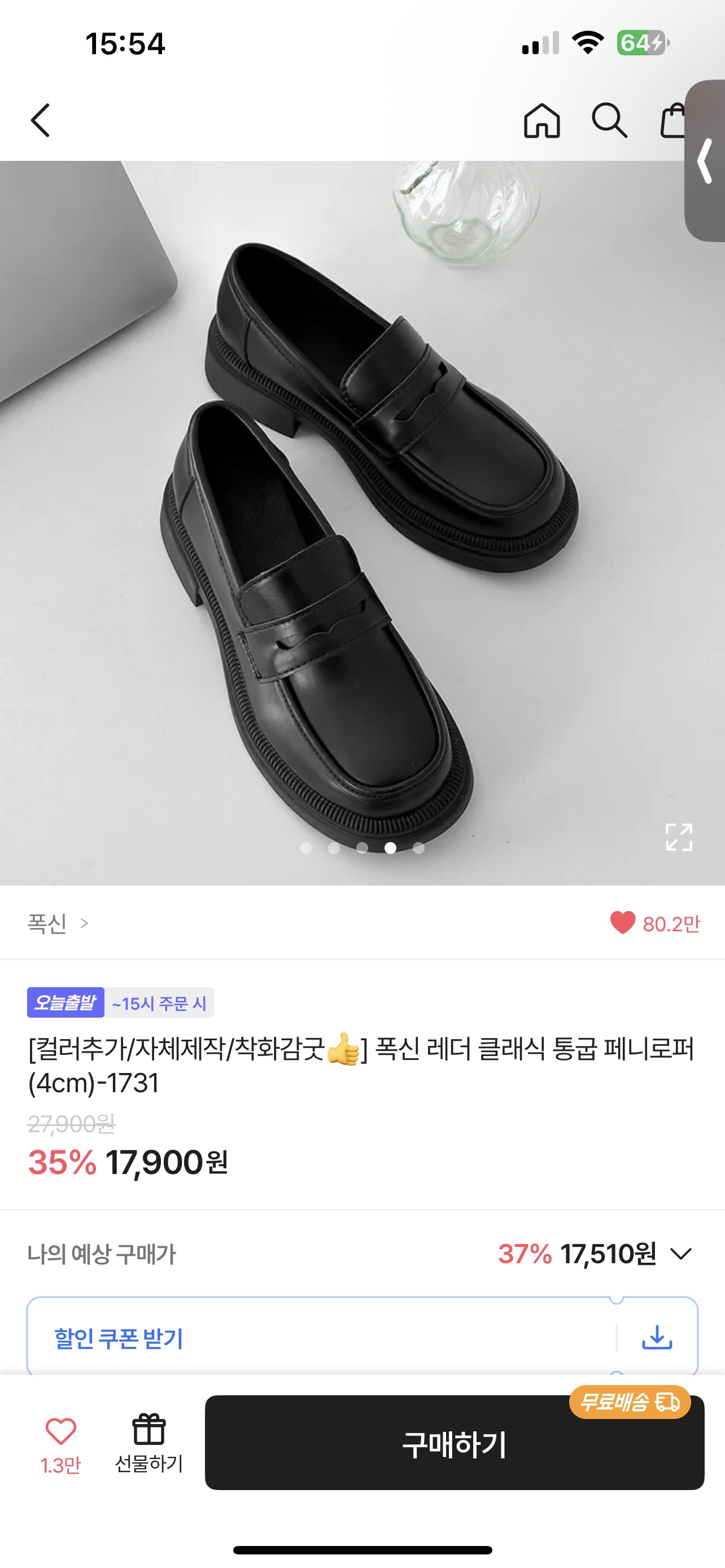The image size is (725, 1568).
Task: View the large loafer product image
Action: (x=362, y=522)
